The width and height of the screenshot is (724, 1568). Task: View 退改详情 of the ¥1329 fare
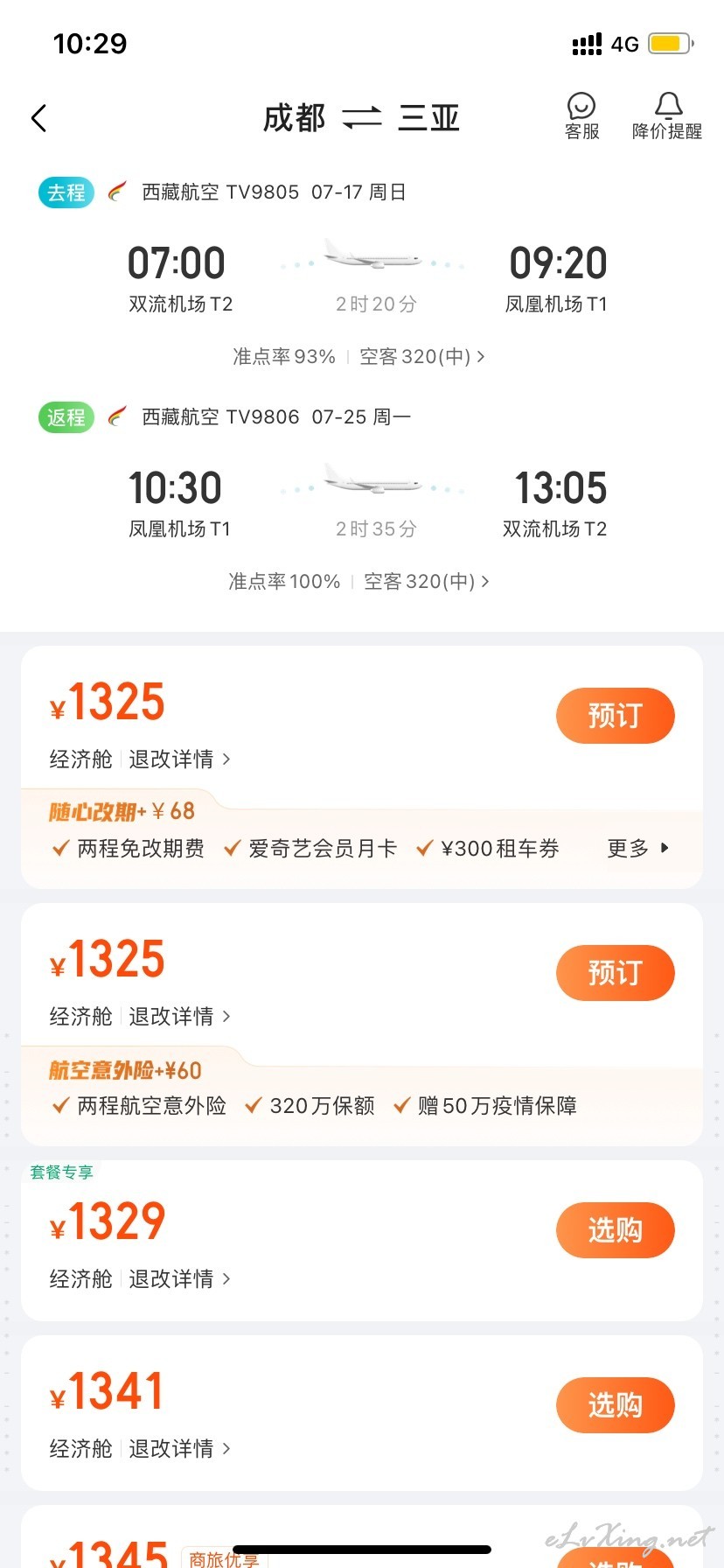(x=179, y=1278)
